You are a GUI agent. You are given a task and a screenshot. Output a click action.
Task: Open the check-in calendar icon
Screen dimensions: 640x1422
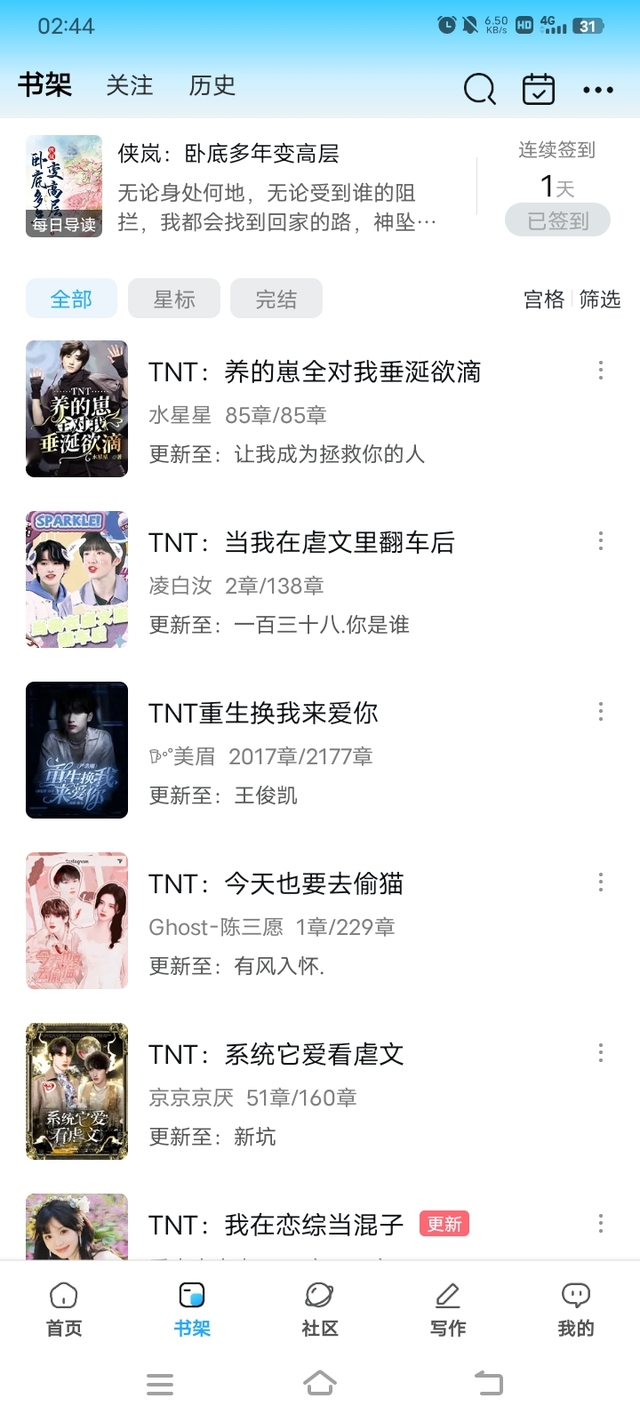[x=539, y=89]
